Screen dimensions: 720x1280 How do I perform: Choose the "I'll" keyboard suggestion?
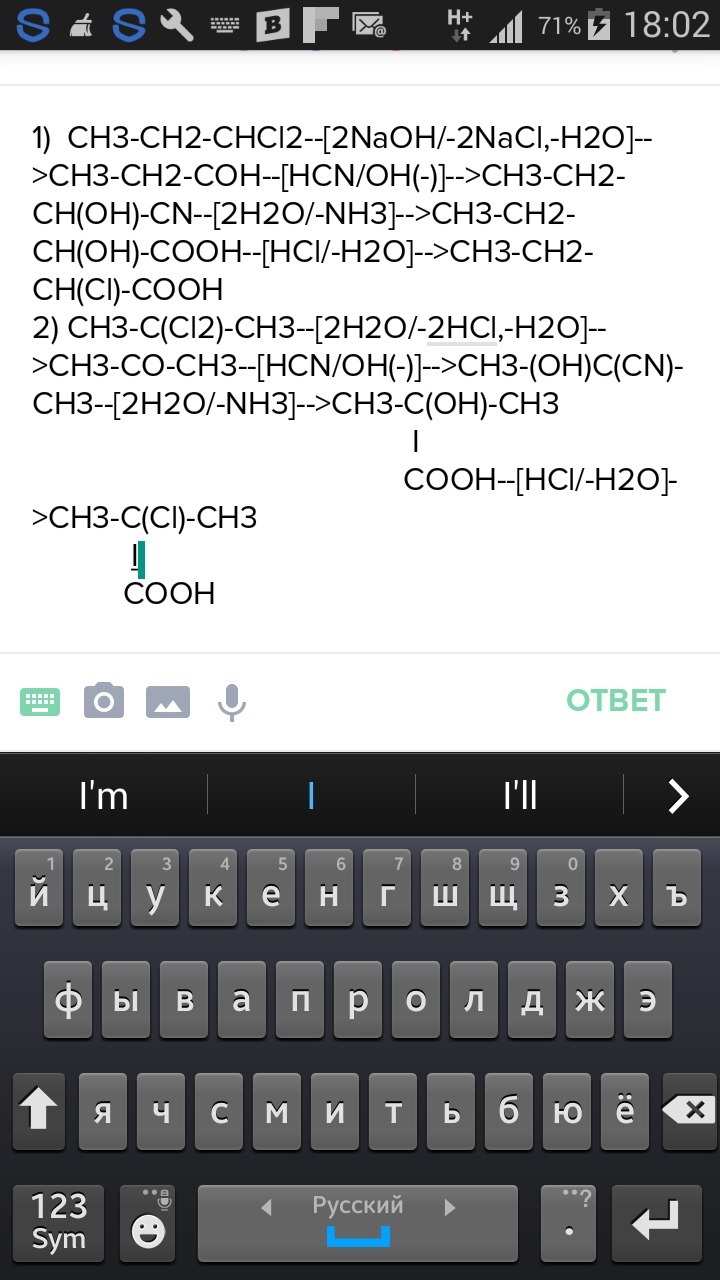(x=520, y=796)
